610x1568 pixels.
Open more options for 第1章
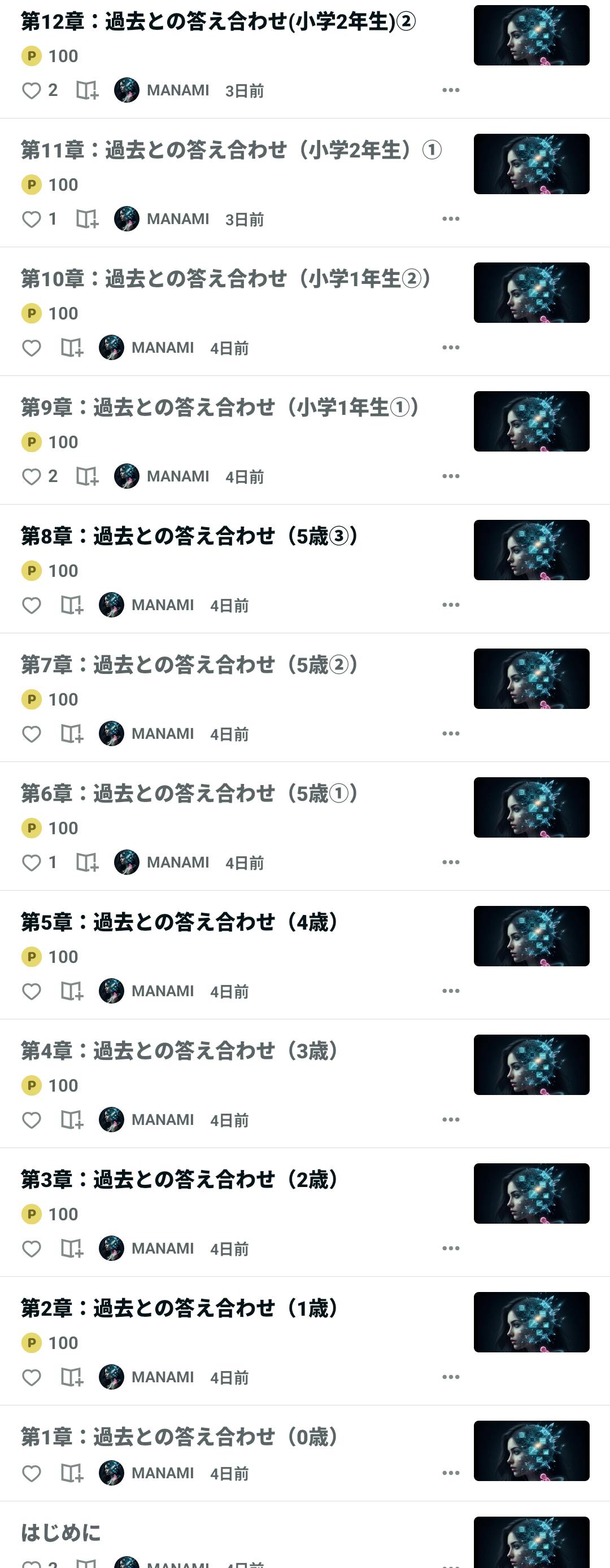(450, 1473)
